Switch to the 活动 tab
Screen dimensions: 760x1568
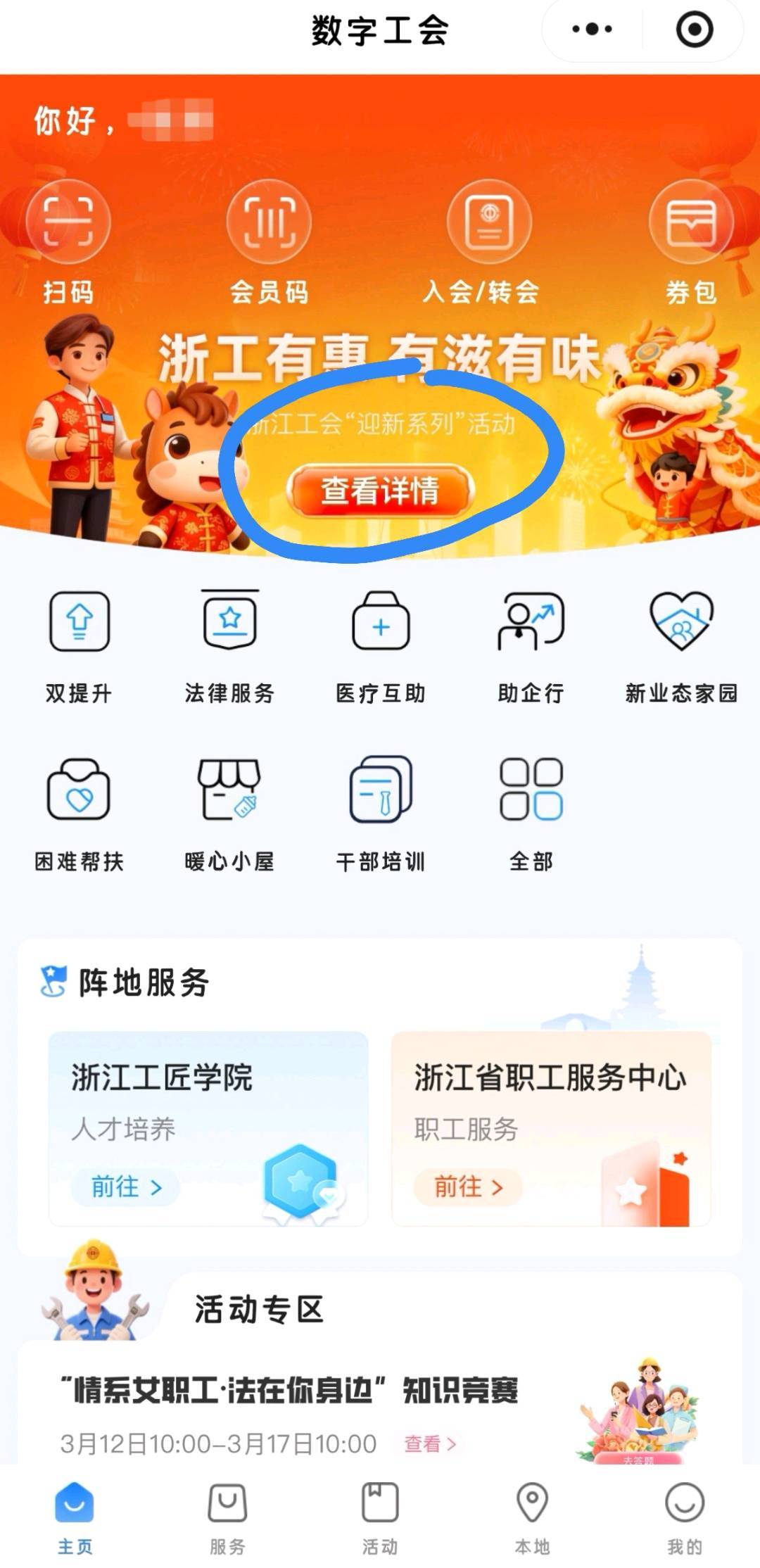click(x=380, y=1516)
